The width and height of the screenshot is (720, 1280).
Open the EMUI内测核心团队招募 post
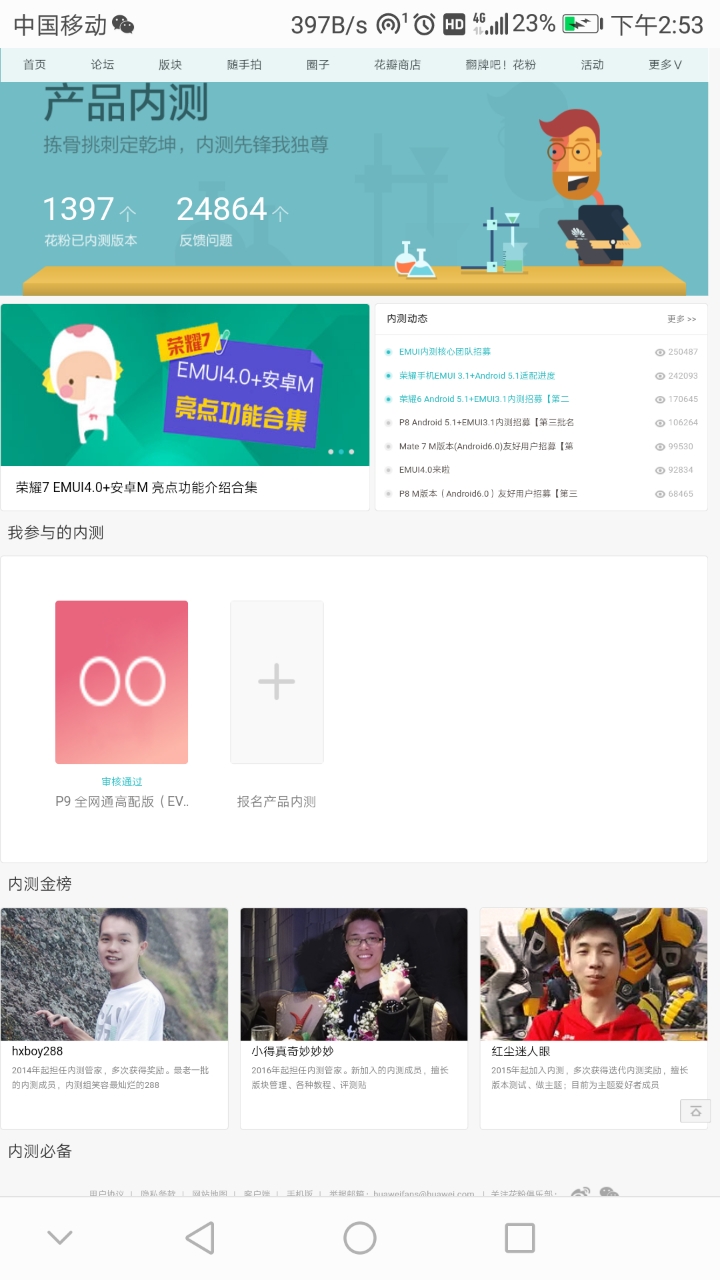pyautogui.click(x=445, y=352)
